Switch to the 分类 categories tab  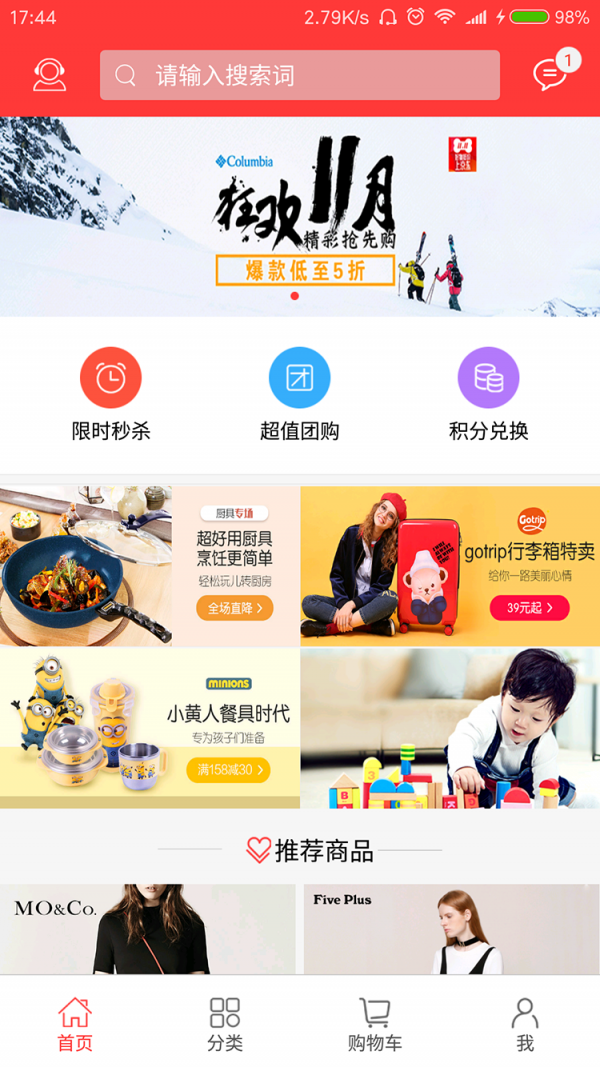pos(225,1024)
